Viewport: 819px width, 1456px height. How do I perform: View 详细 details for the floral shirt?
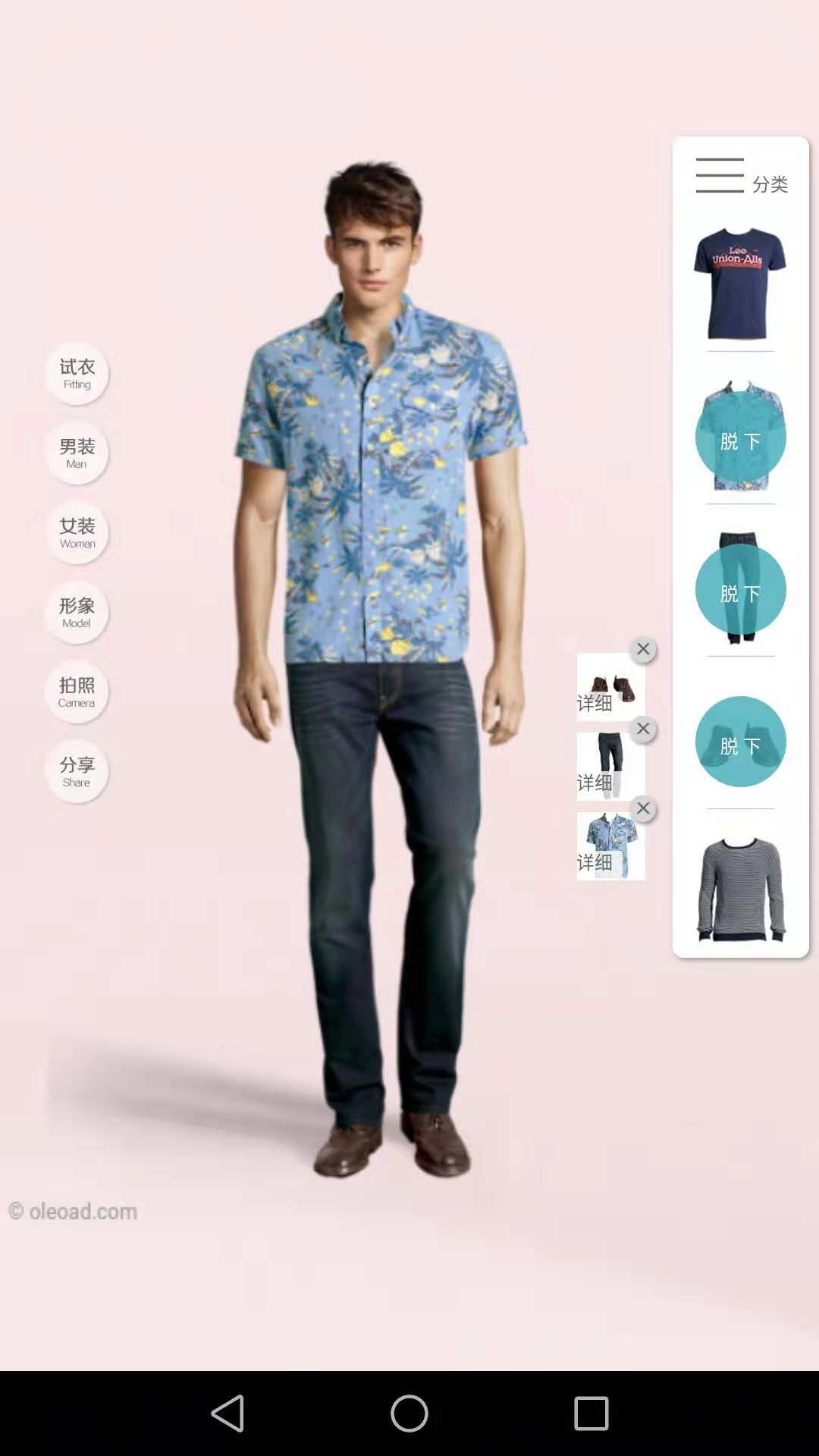595,862
